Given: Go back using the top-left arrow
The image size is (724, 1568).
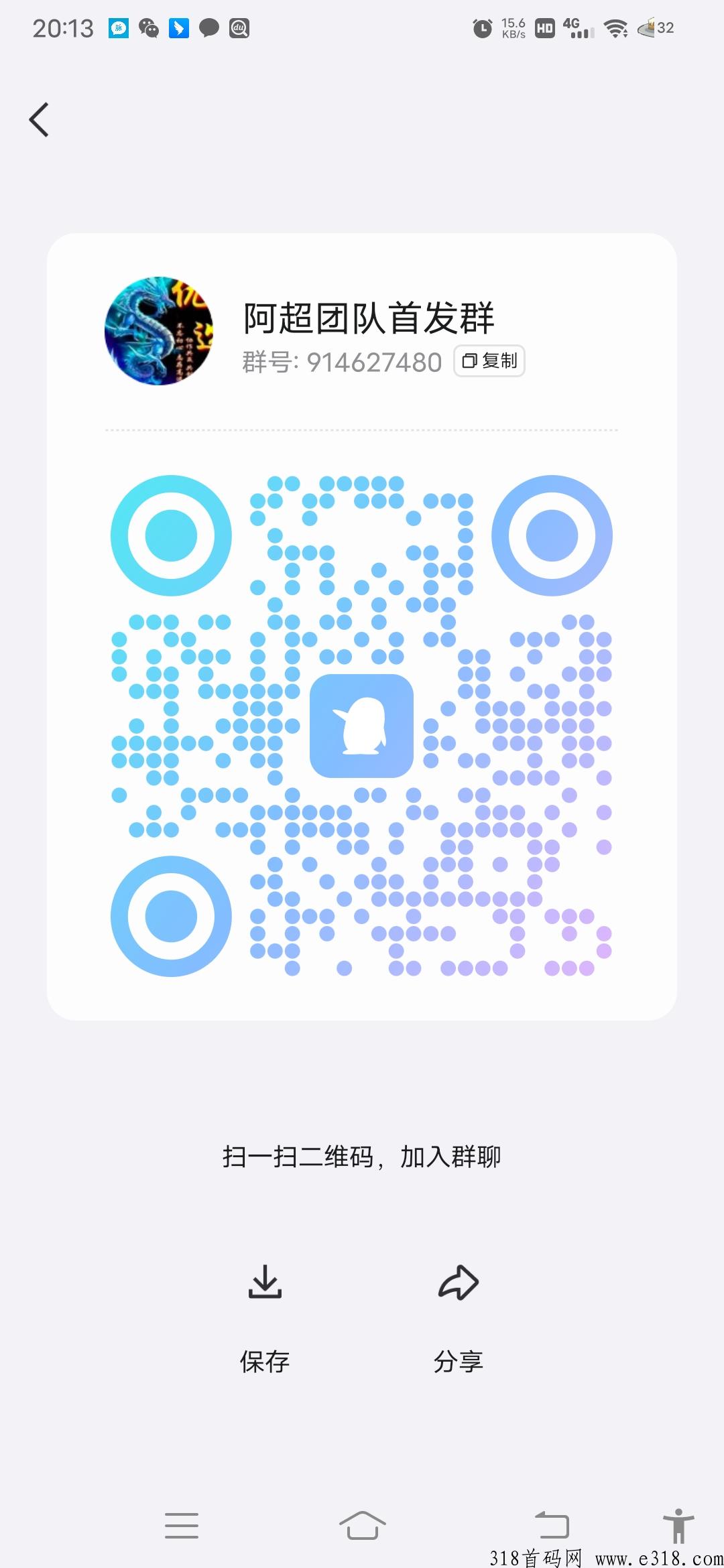Looking at the screenshot, I should (x=40, y=120).
